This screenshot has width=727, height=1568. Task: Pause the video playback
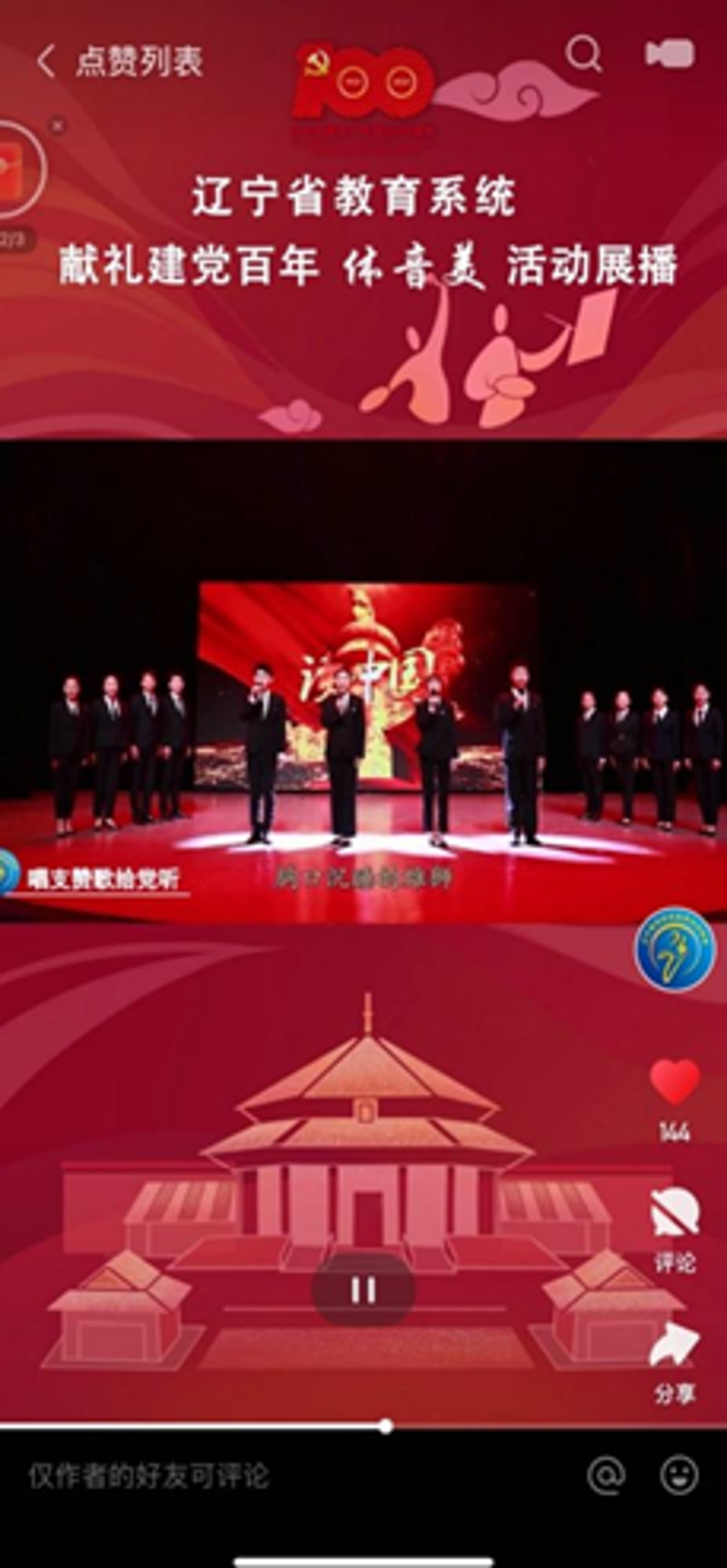[x=363, y=1289]
